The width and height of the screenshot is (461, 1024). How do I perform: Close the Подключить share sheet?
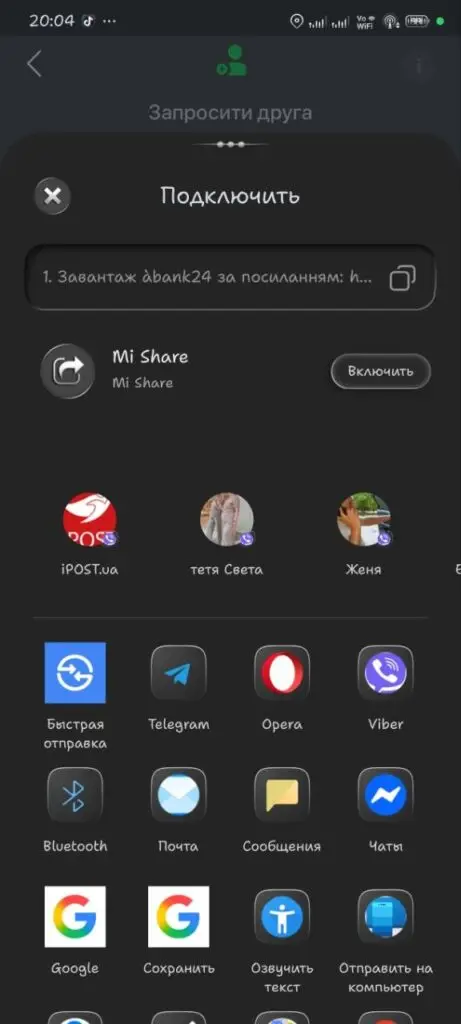52,196
